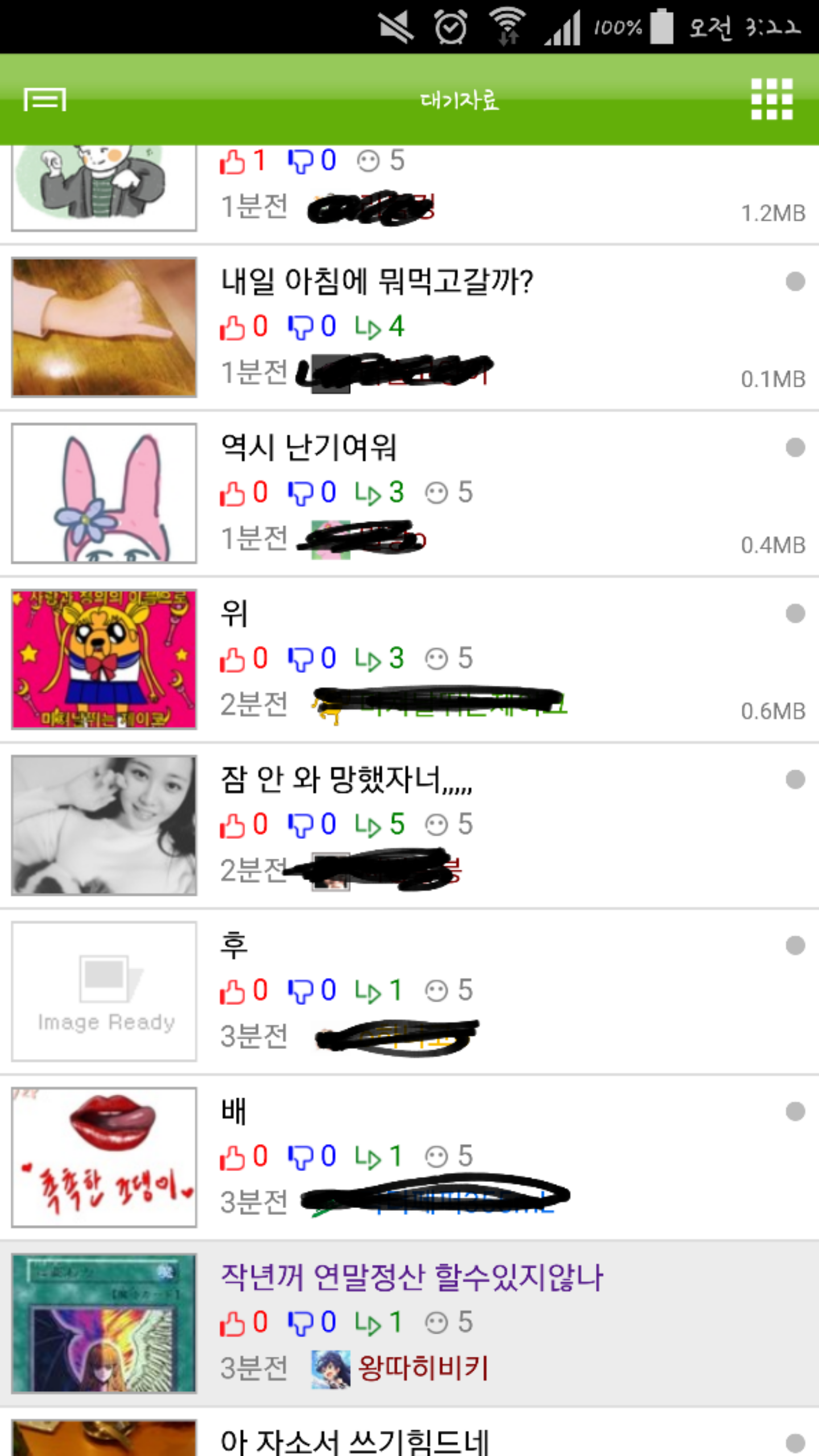The height and width of the screenshot is (1456, 819).
Task: Open the drawer menu button
Action: [45, 100]
